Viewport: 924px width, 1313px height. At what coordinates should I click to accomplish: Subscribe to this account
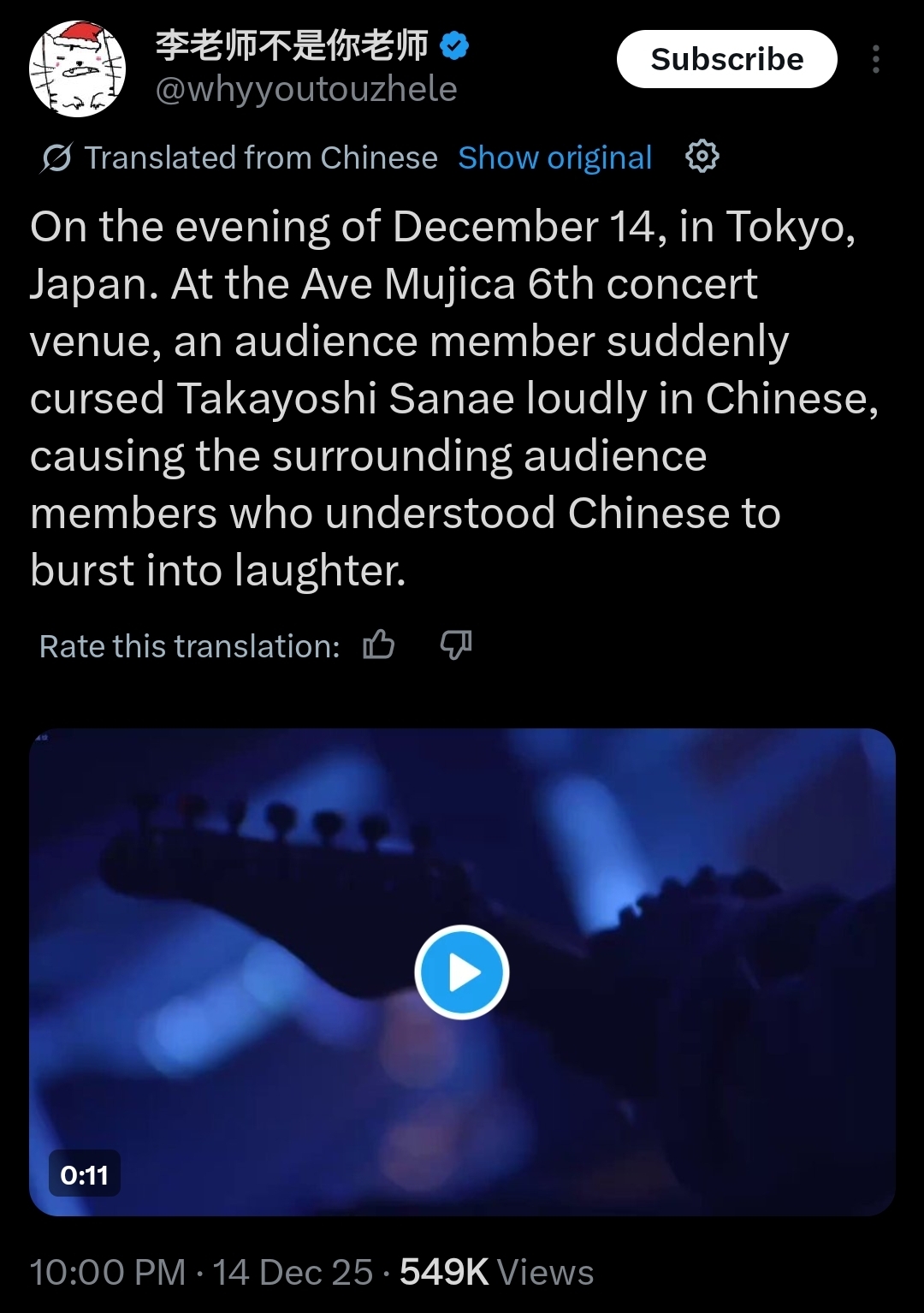726,59
